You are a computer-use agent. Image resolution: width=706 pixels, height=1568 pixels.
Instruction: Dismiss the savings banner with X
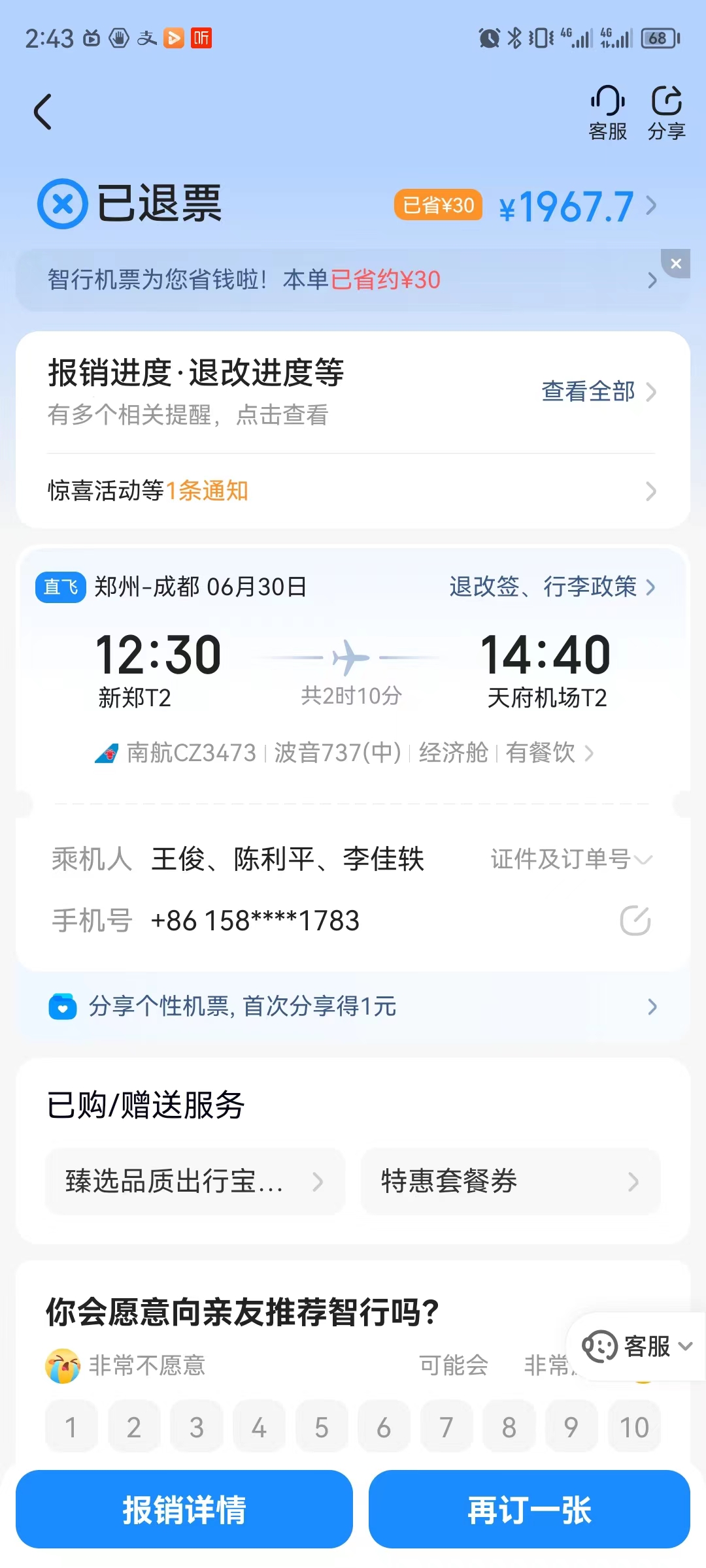coord(676,263)
